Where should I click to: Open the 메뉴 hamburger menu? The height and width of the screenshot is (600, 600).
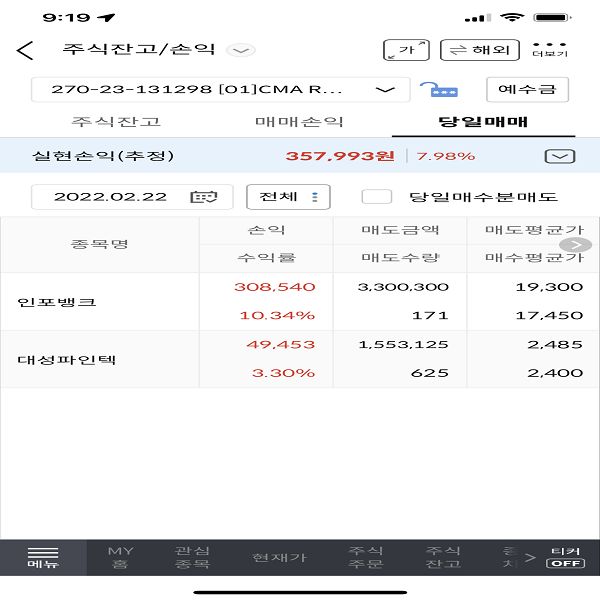tap(43, 557)
